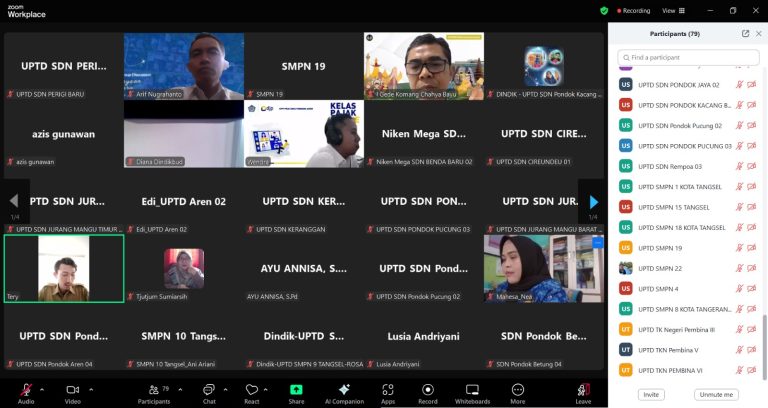The image size is (768, 408).
Task: Search in the Find a participant field
Action: tap(689, 58)
